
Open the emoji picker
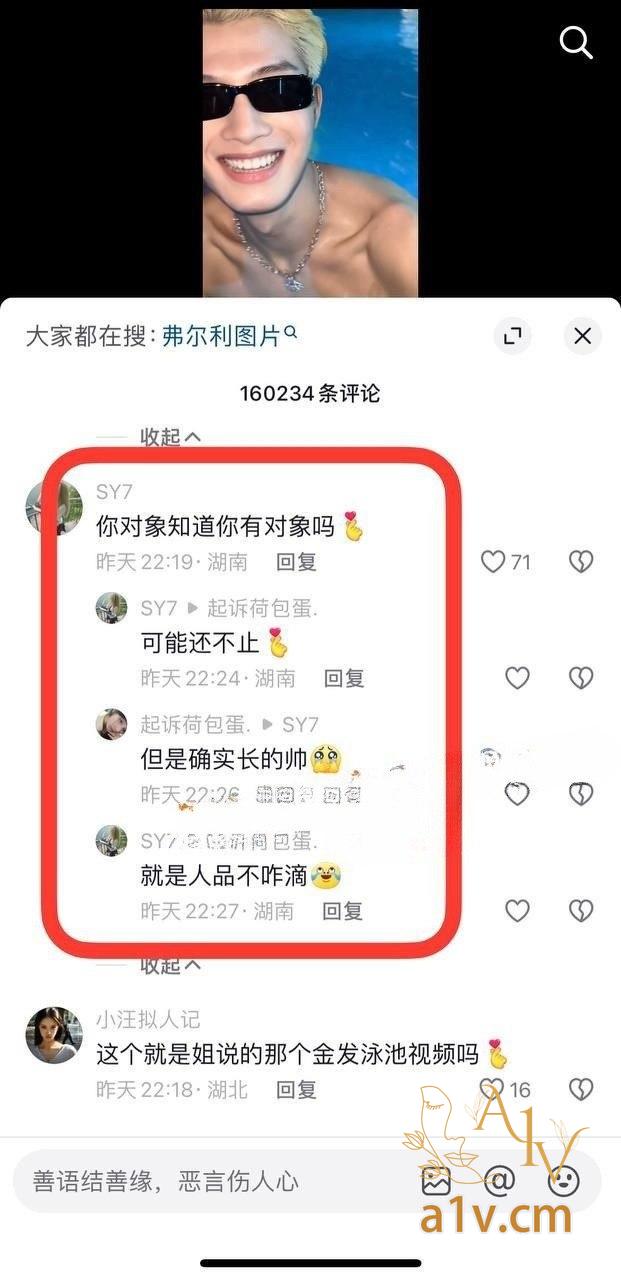tap(564, 1181)
